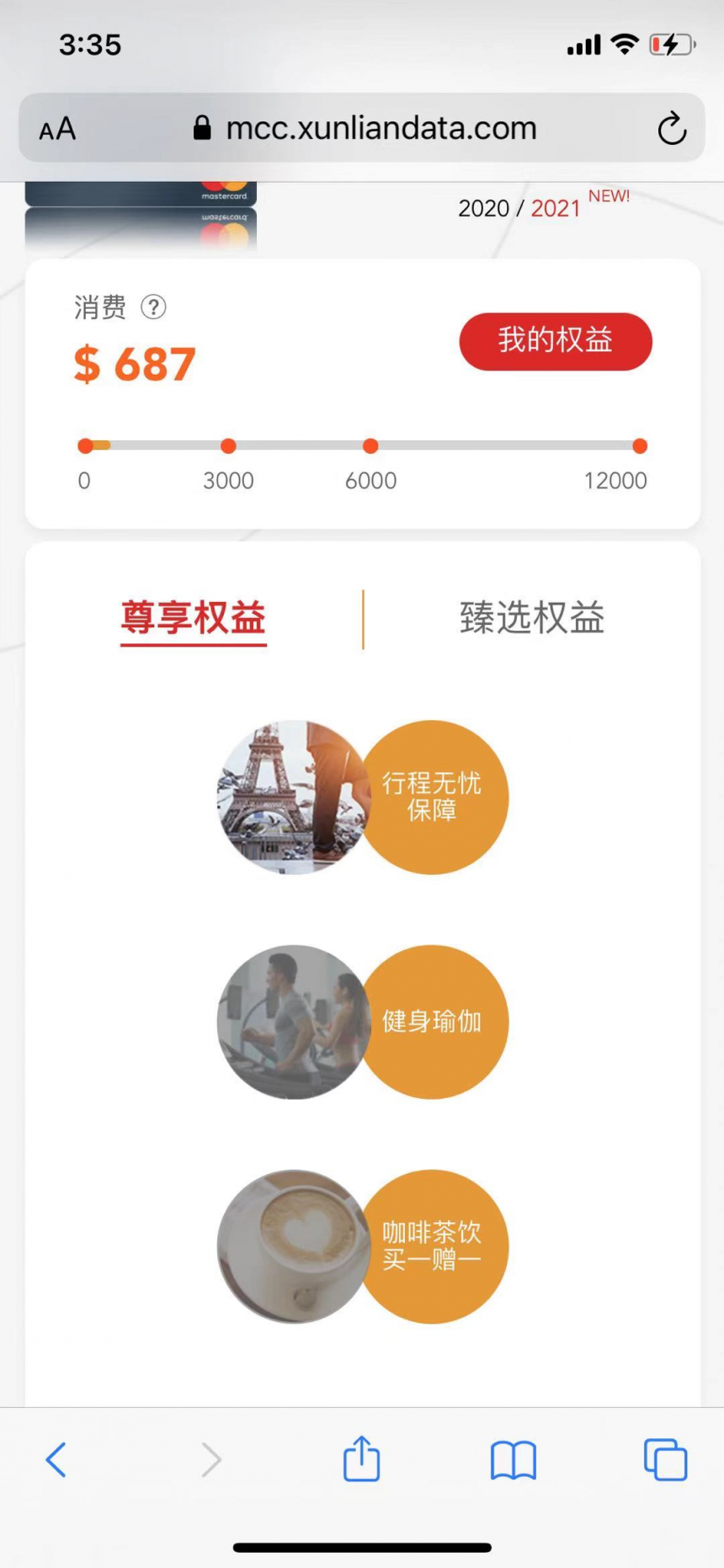Switch to the 臻选权益 tab
Viewport: 724px width, 1568px height.
tap(531, 618)
